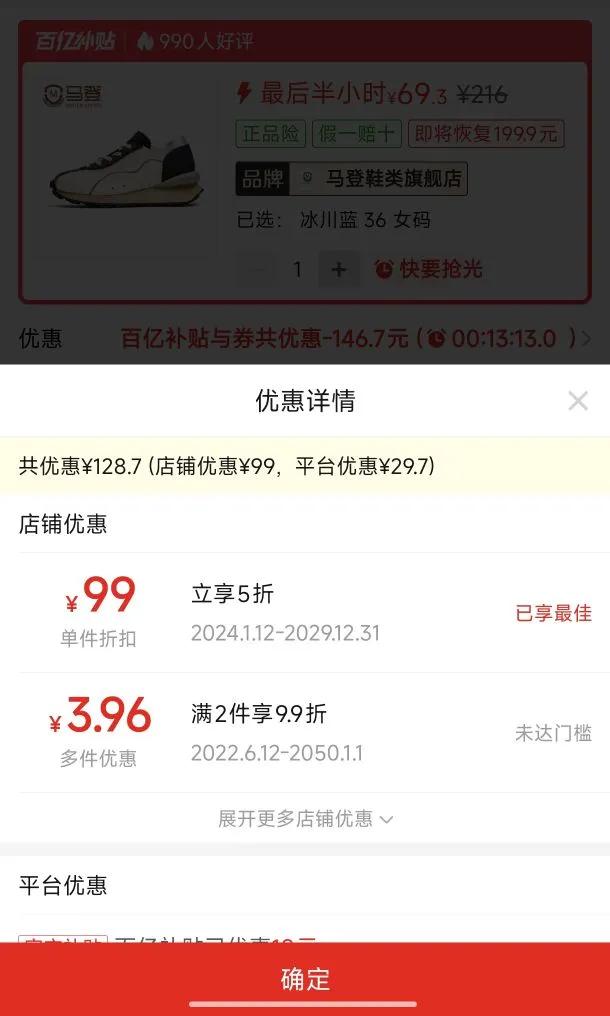This screenshot has height=1016, width=610.
Task: Expand 展开更多店铺优惠
Action: click(x=305, y=819)
